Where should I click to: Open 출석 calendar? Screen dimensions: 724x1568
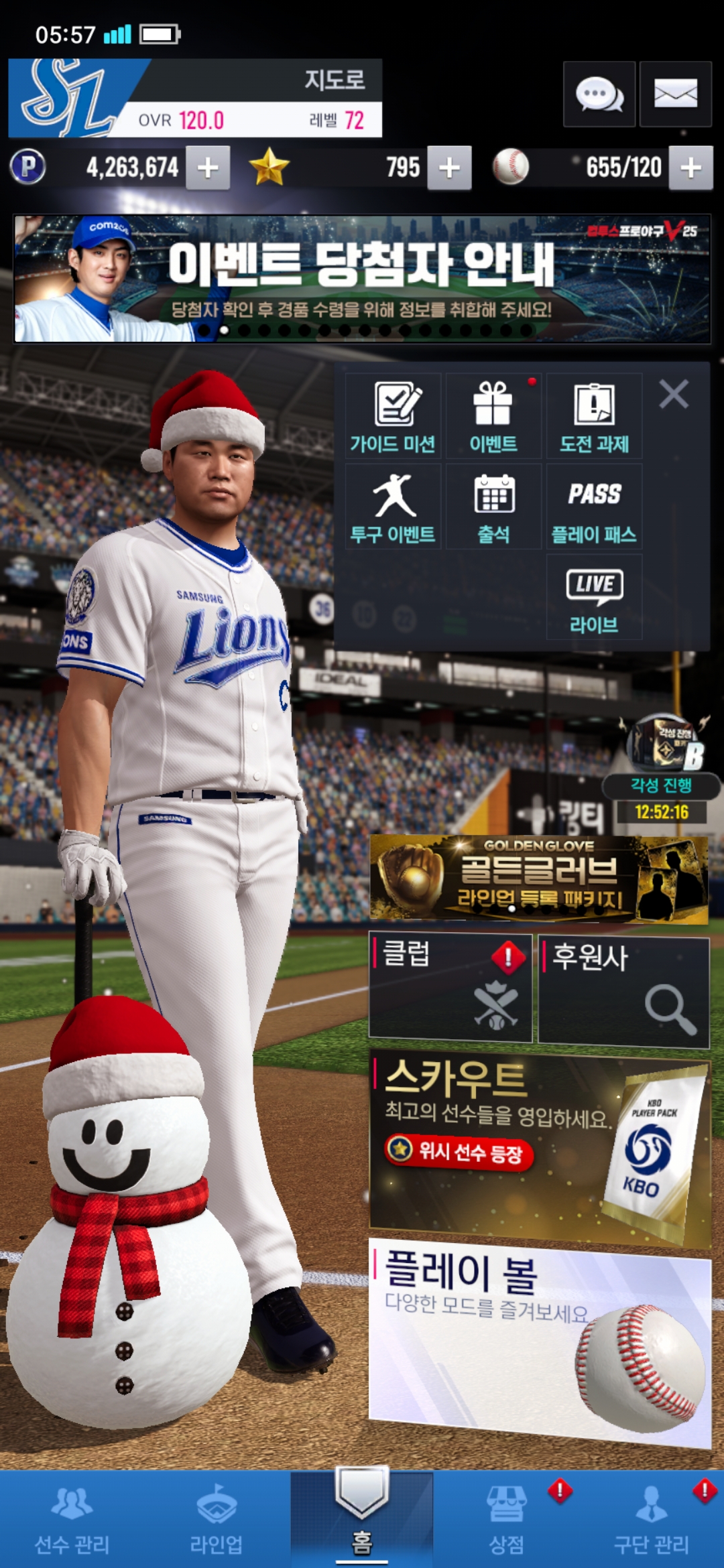tap(493, 507)
